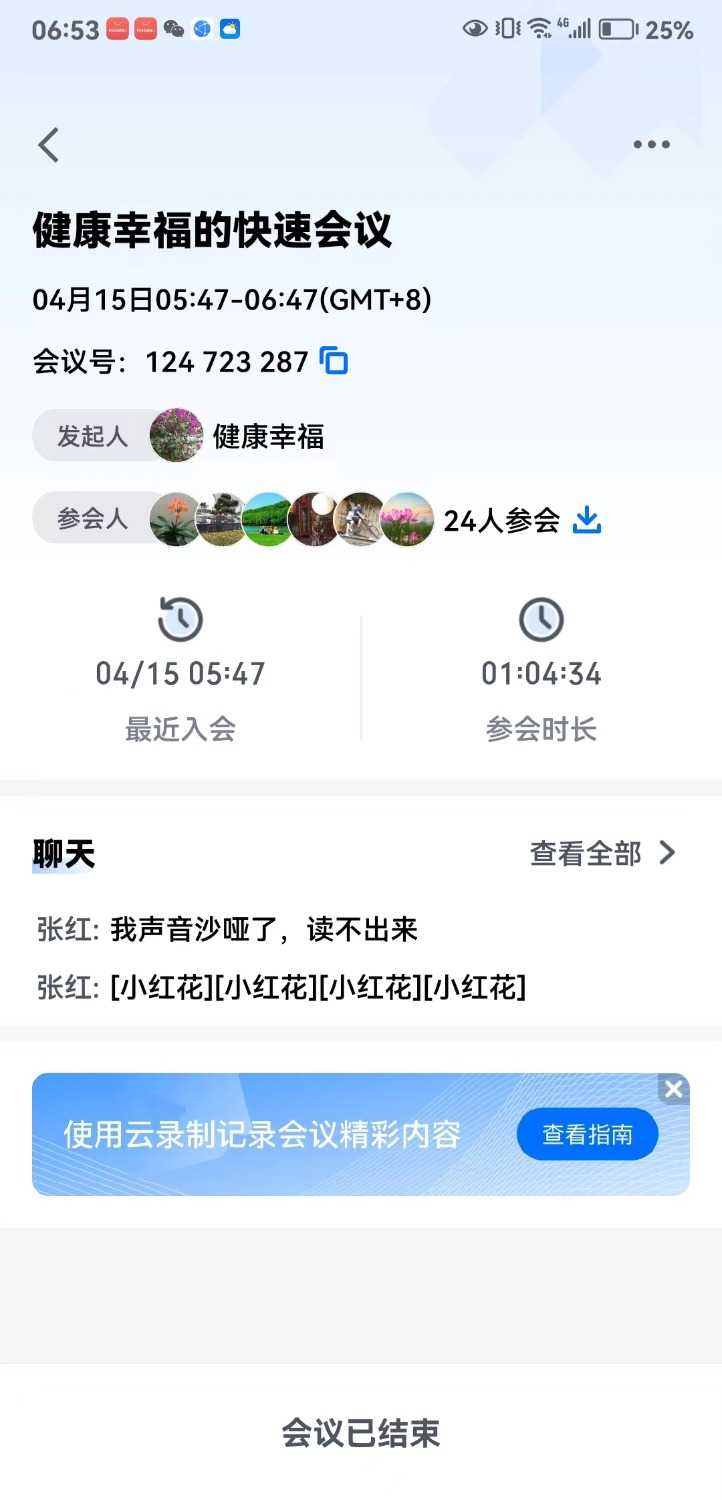
Task: Tap the download icon next to 24人参会
Action: [587, 519]
